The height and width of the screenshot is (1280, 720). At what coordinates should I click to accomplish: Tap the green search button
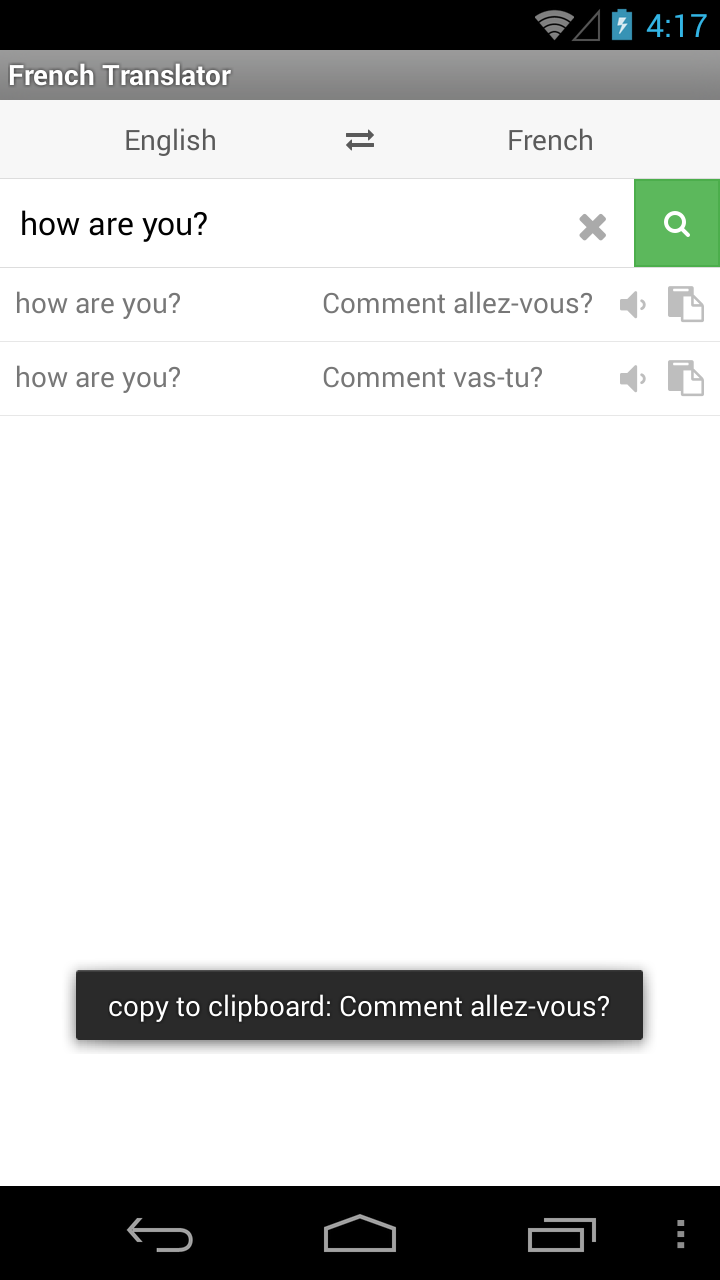pyautogui.click(x=677, y=224)
